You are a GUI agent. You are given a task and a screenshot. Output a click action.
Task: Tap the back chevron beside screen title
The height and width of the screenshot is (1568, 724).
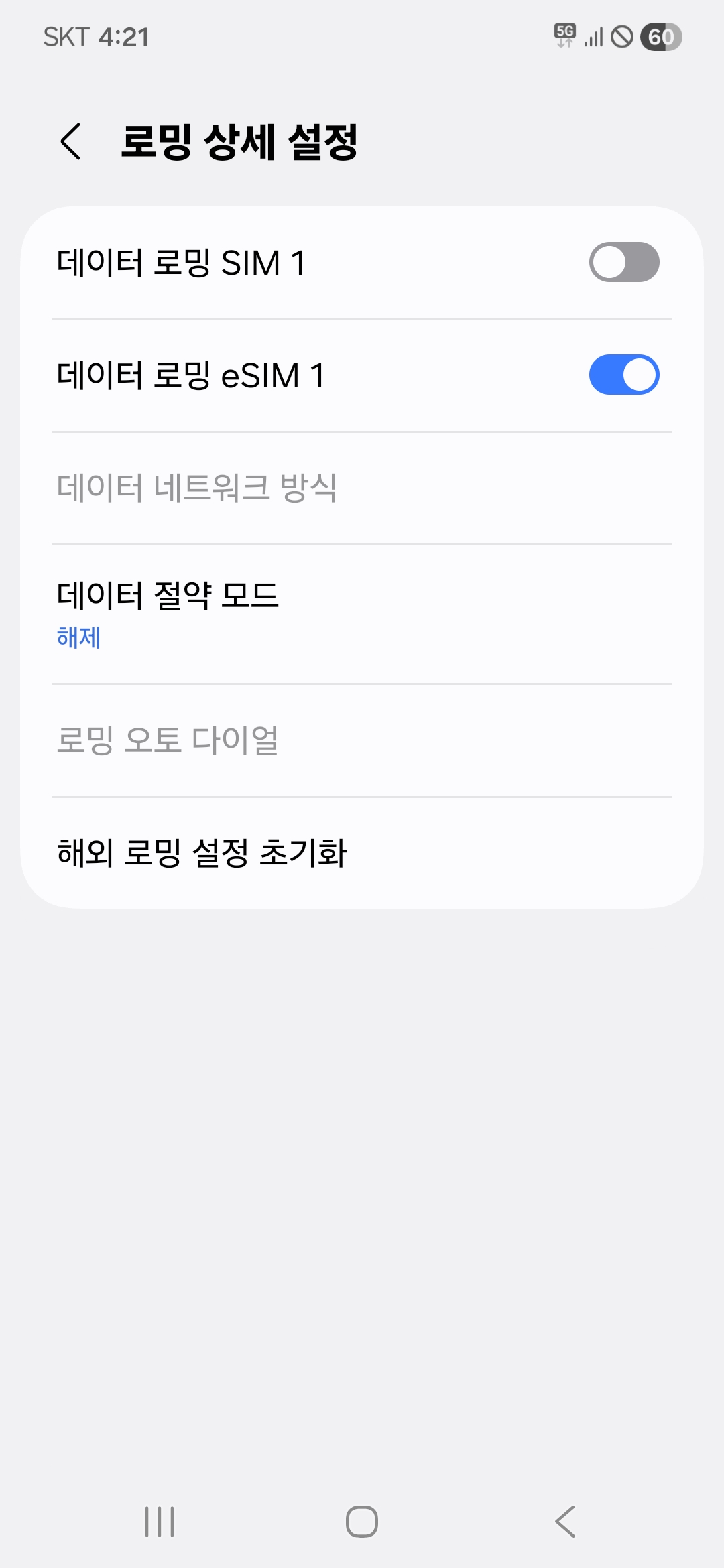(70, 140)
